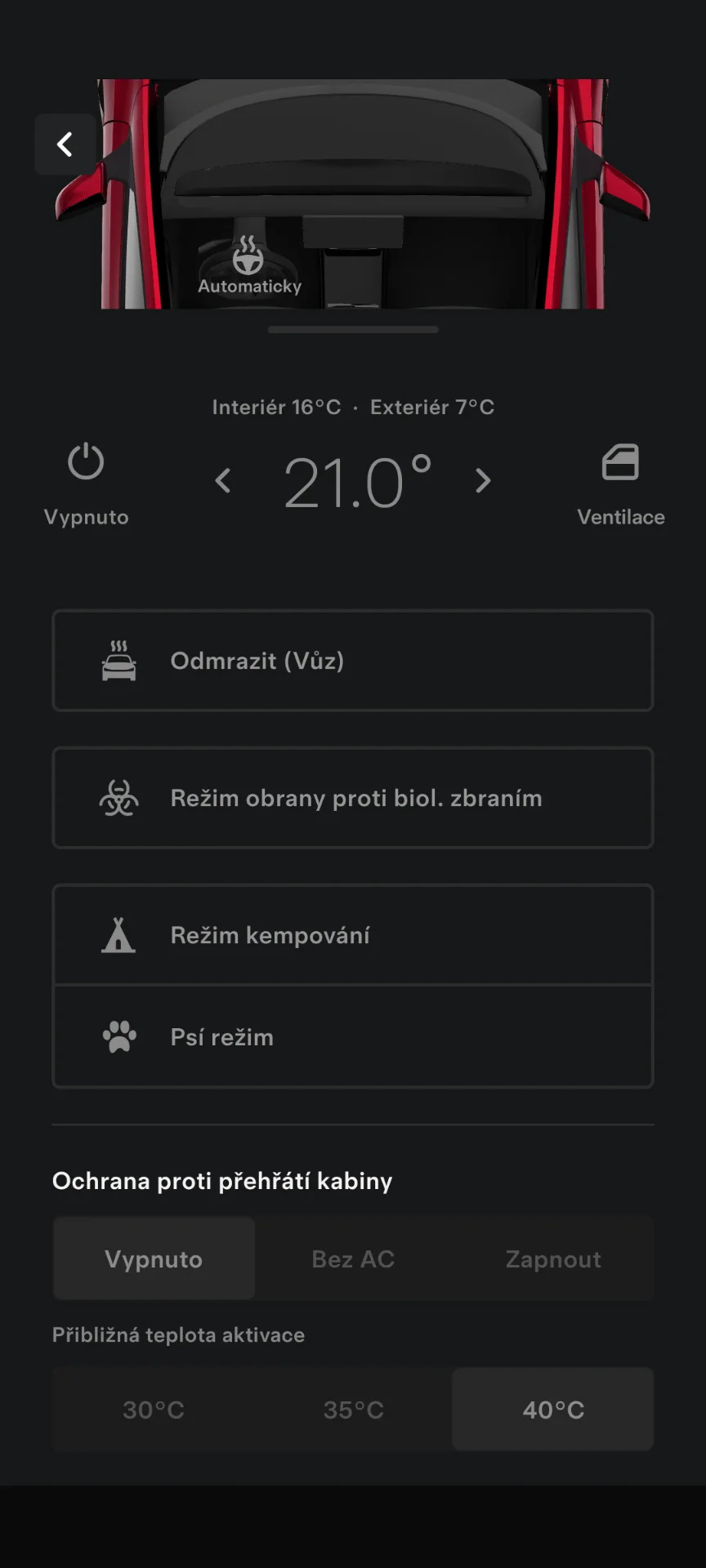
Task: Turn on climate with the Vypnuto power button
Action: [86, 463]
